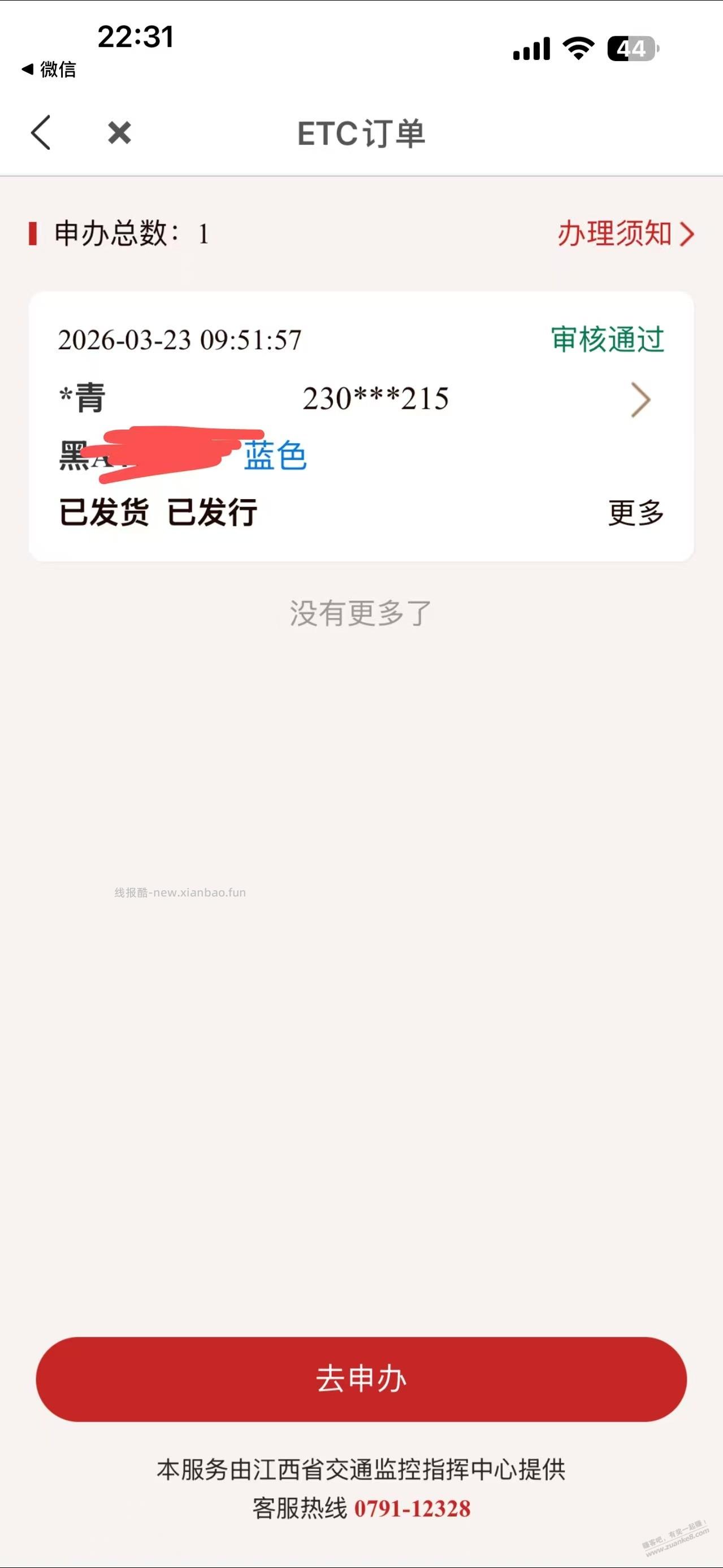
Task: Open the order dated 2026-03-23
Action: tap(180, 340)
